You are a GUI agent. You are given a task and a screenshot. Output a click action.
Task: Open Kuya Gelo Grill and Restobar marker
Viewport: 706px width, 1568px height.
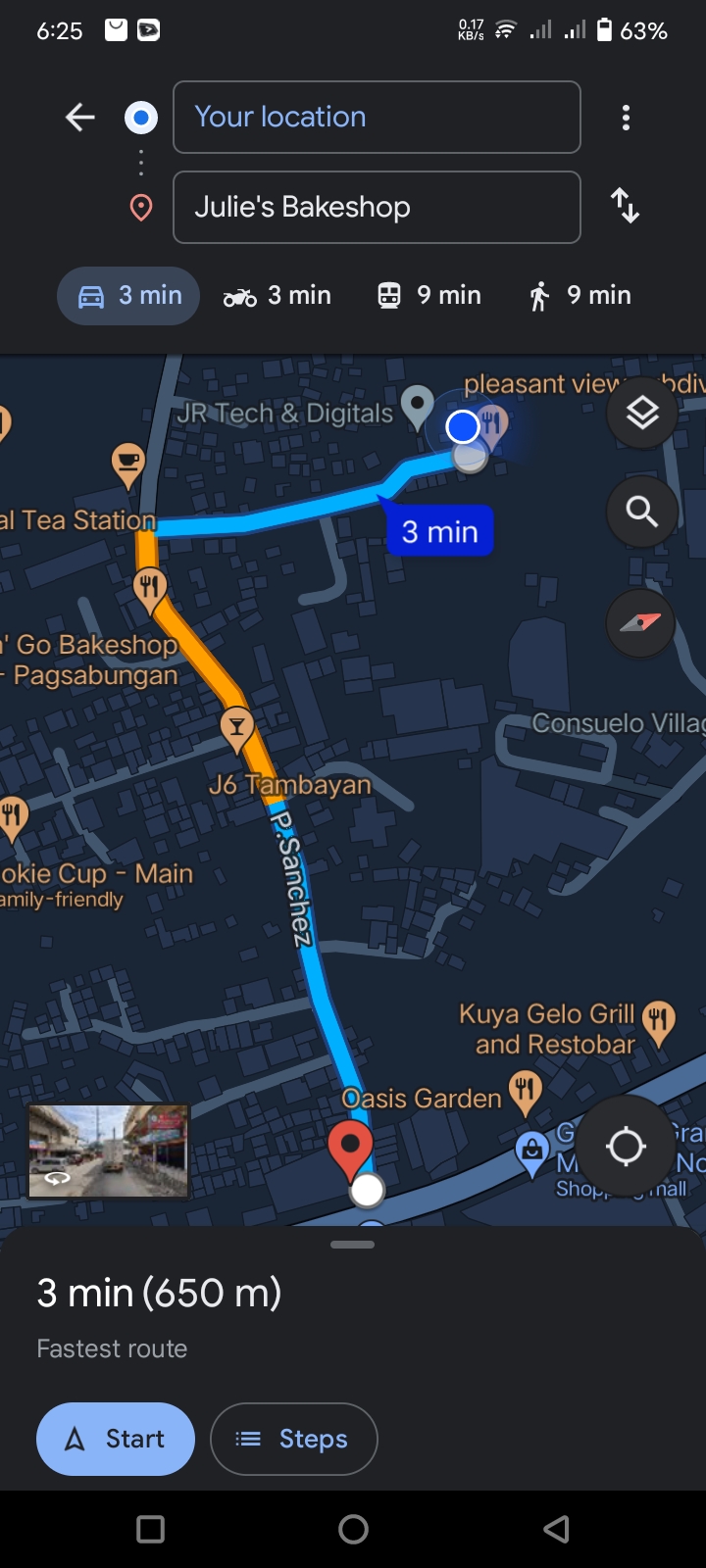click(x=659, y=1021)
